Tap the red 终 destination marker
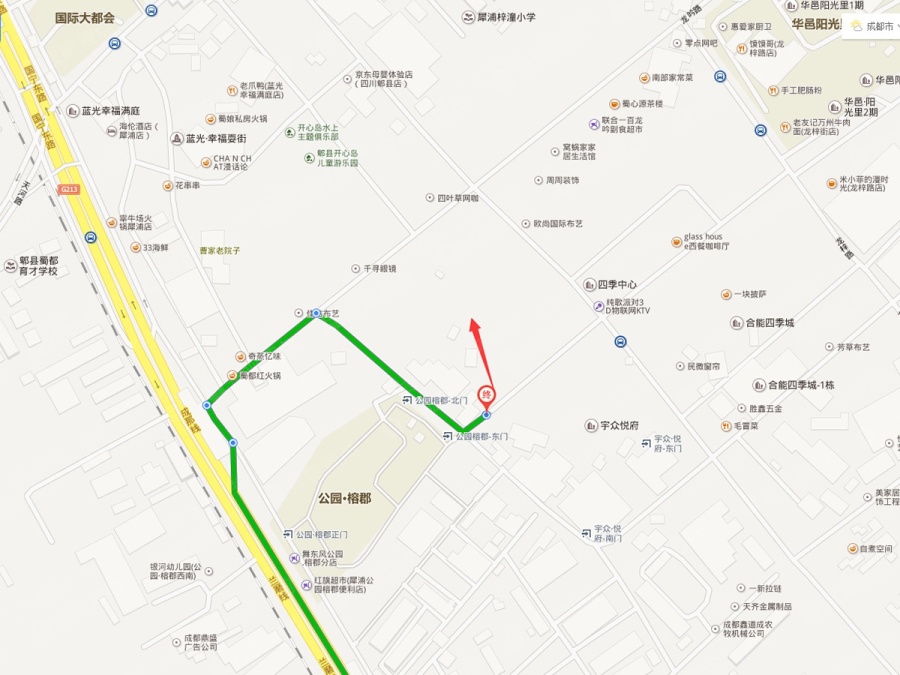The height and width of the screenshot is (675, 900). click(x=486, y=395)
